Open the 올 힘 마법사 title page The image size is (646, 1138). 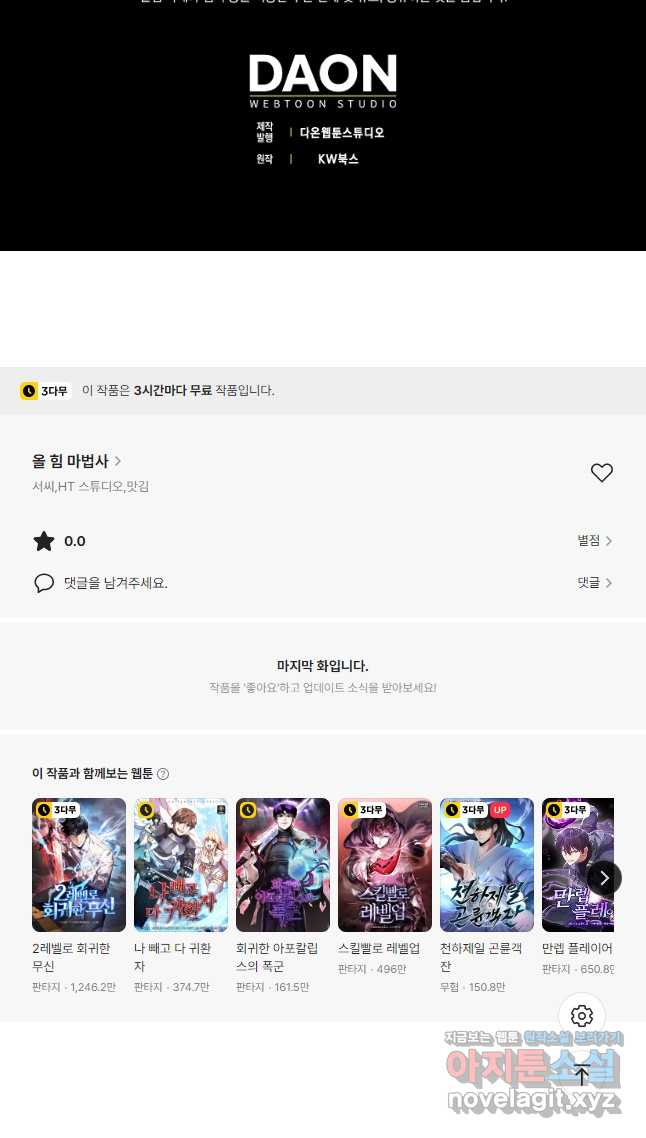[x=77, y=461]
